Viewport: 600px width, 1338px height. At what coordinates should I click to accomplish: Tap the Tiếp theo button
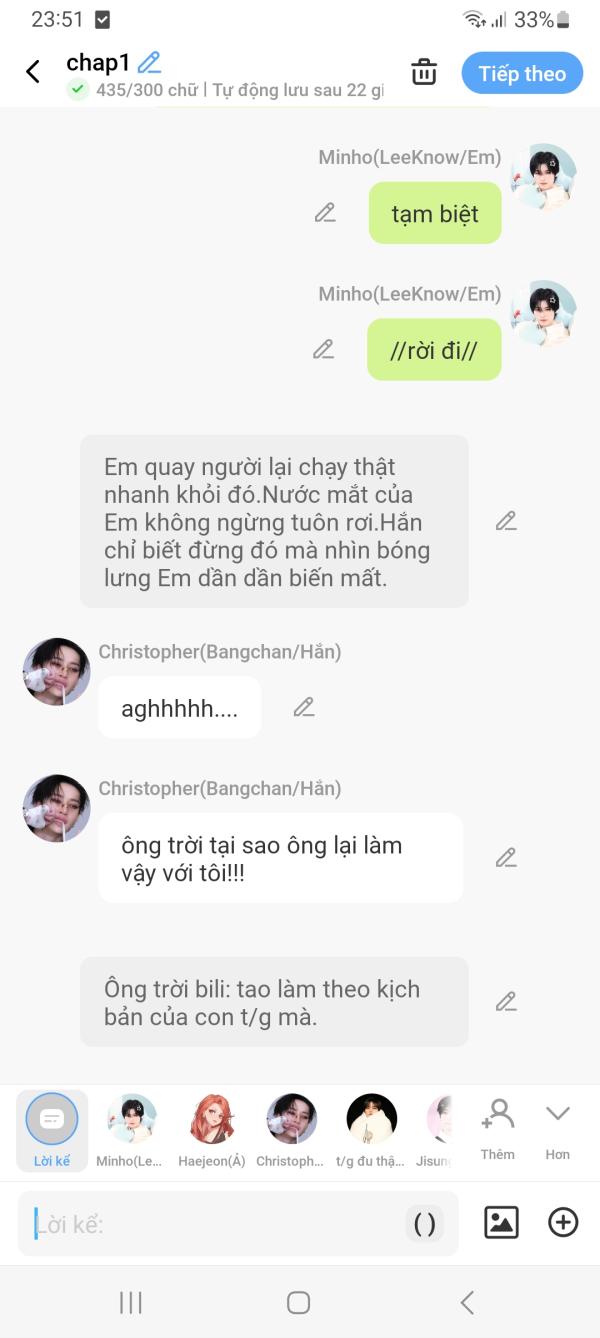click(x=522, y=73)
